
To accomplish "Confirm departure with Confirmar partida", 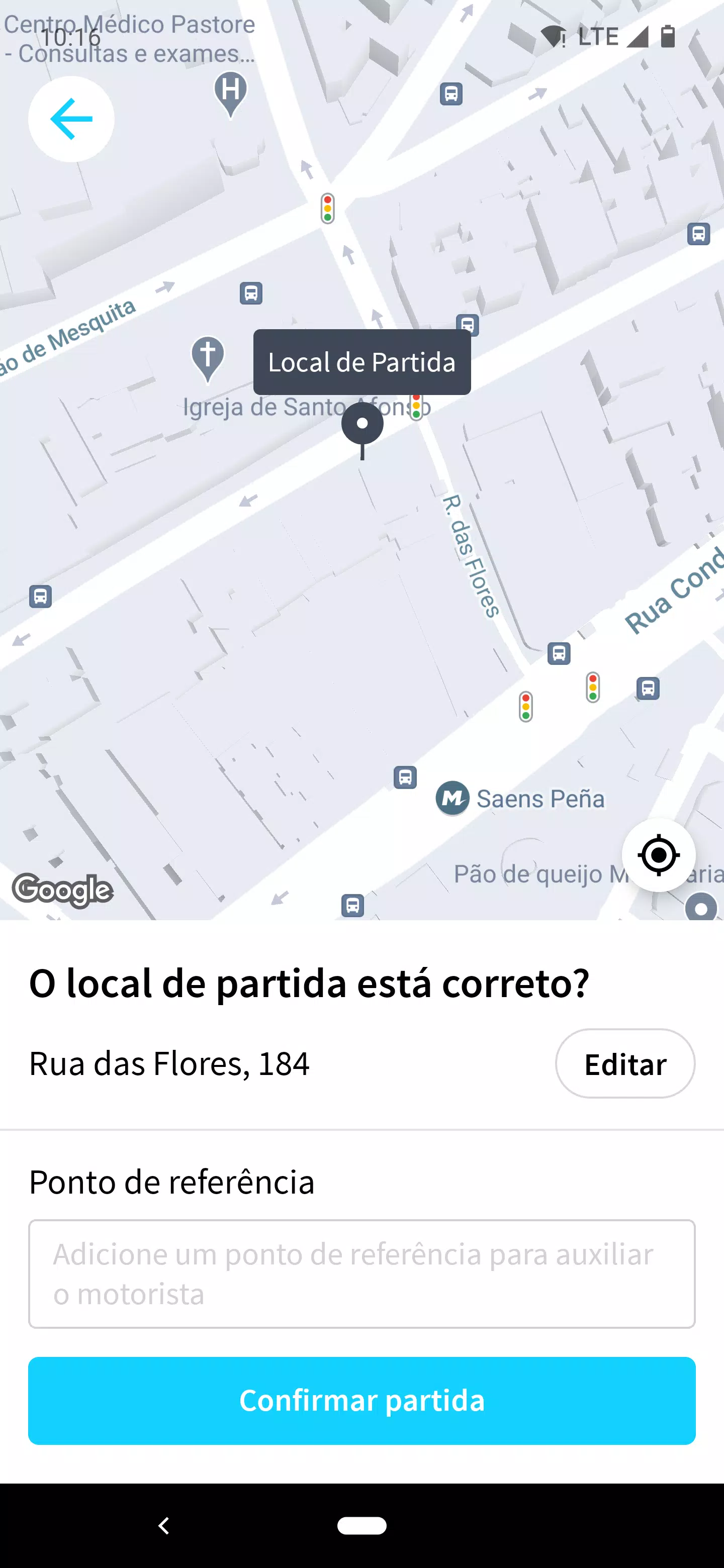I will coord(361,1401).
